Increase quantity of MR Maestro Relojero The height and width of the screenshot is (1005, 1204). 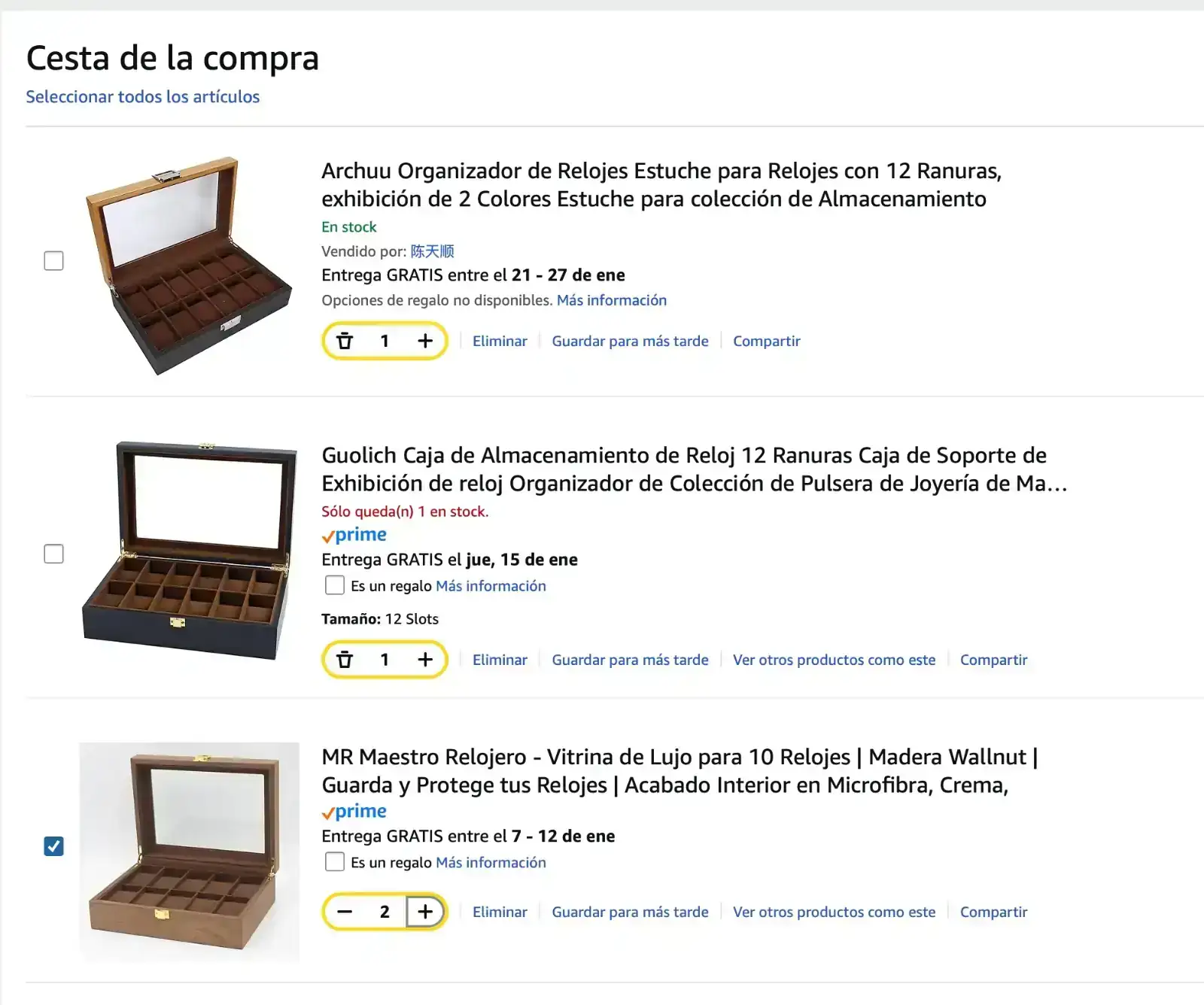click(x=425, y=912)
